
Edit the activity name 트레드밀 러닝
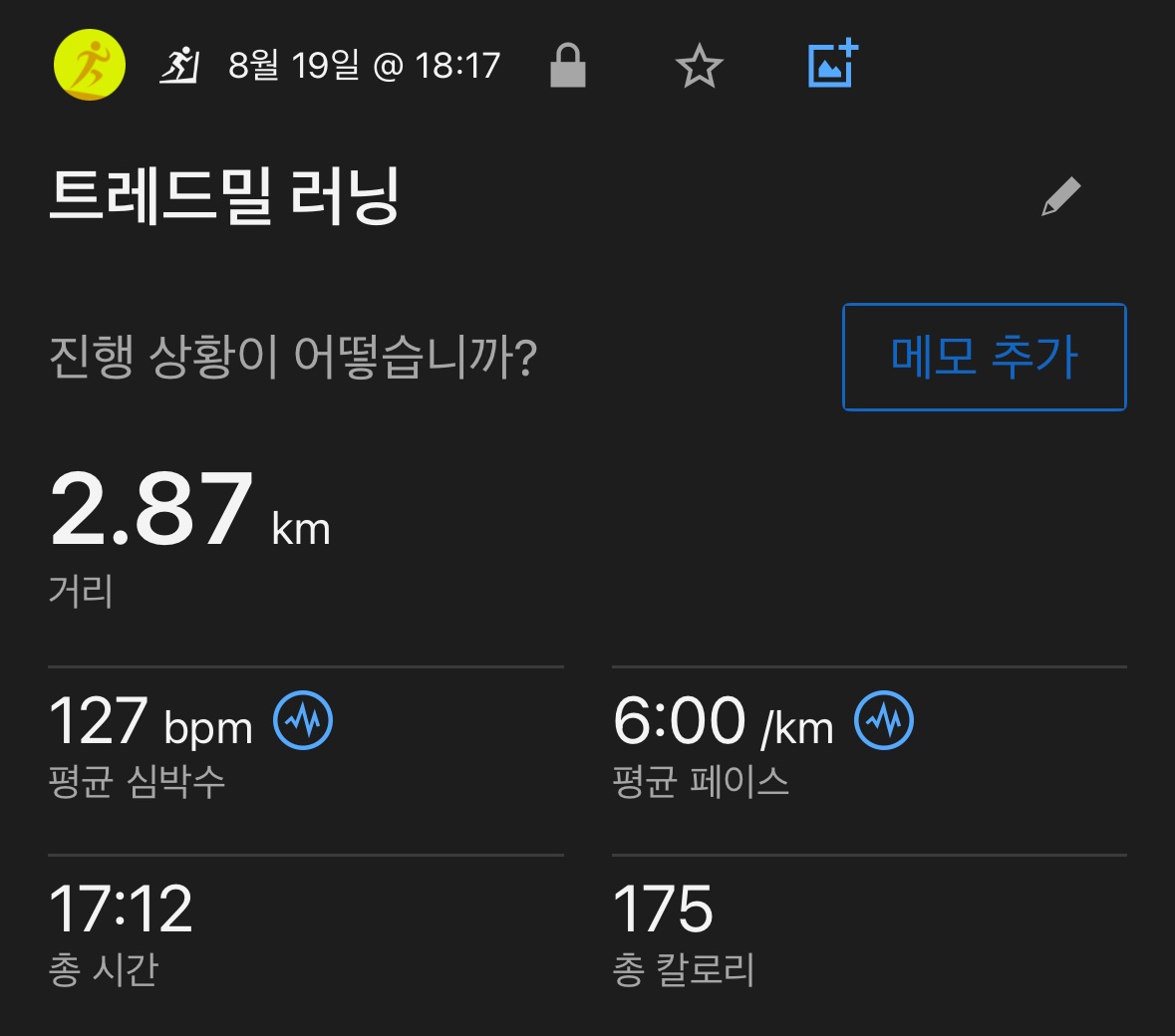1061,196
